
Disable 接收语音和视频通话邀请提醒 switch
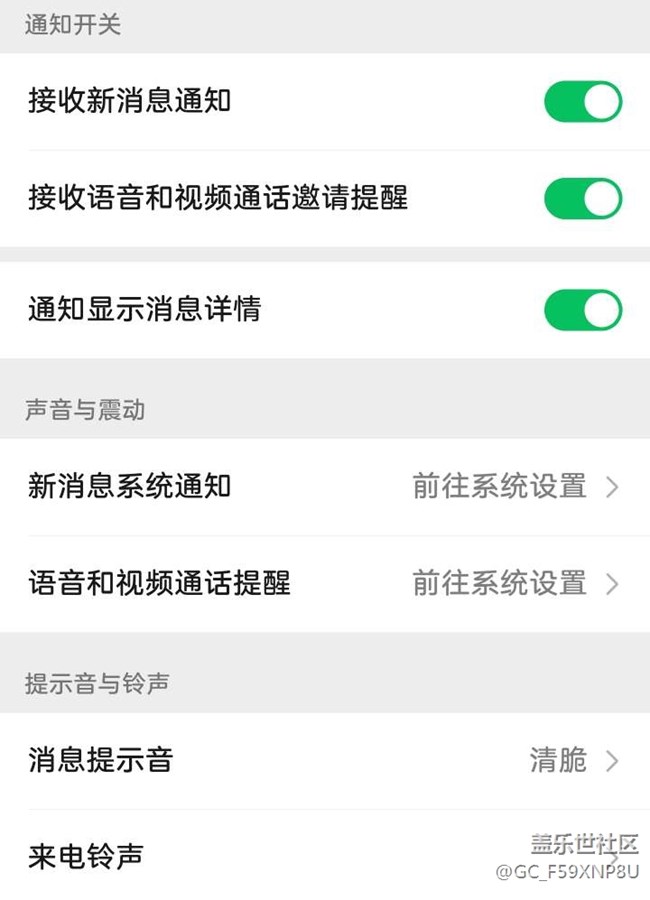point(582,199)
